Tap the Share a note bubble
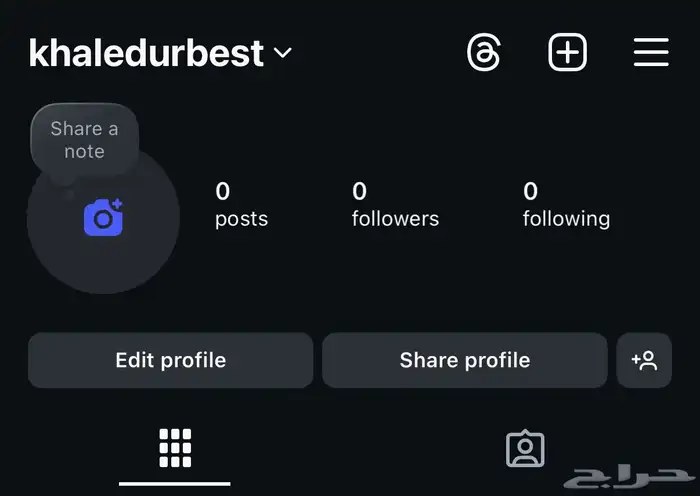This screenshot has width=700, height=496. pos(84,140)
